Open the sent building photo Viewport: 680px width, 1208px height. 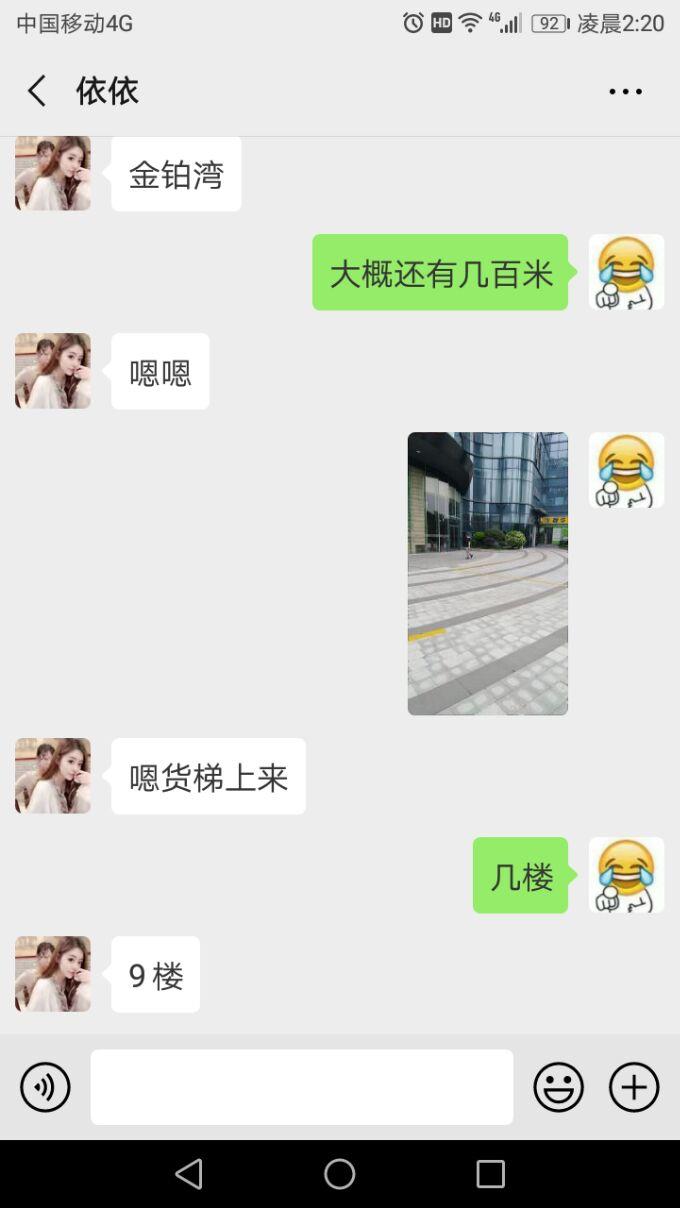pos(487,573)
